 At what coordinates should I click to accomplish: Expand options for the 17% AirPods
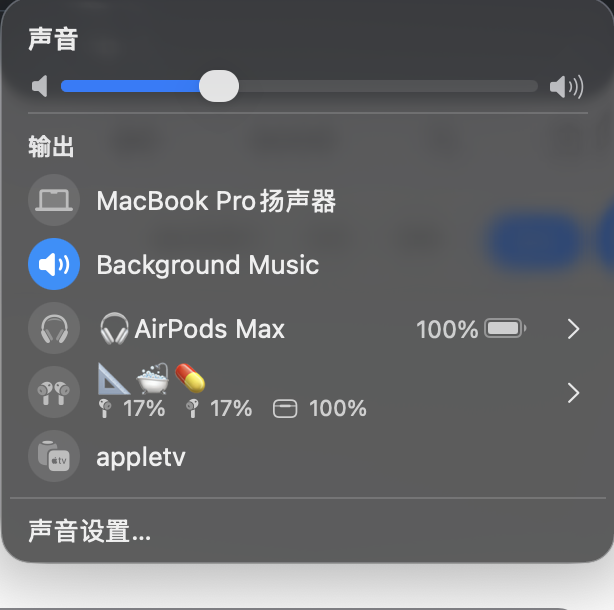pyautogui.click(x=573, y=393)
